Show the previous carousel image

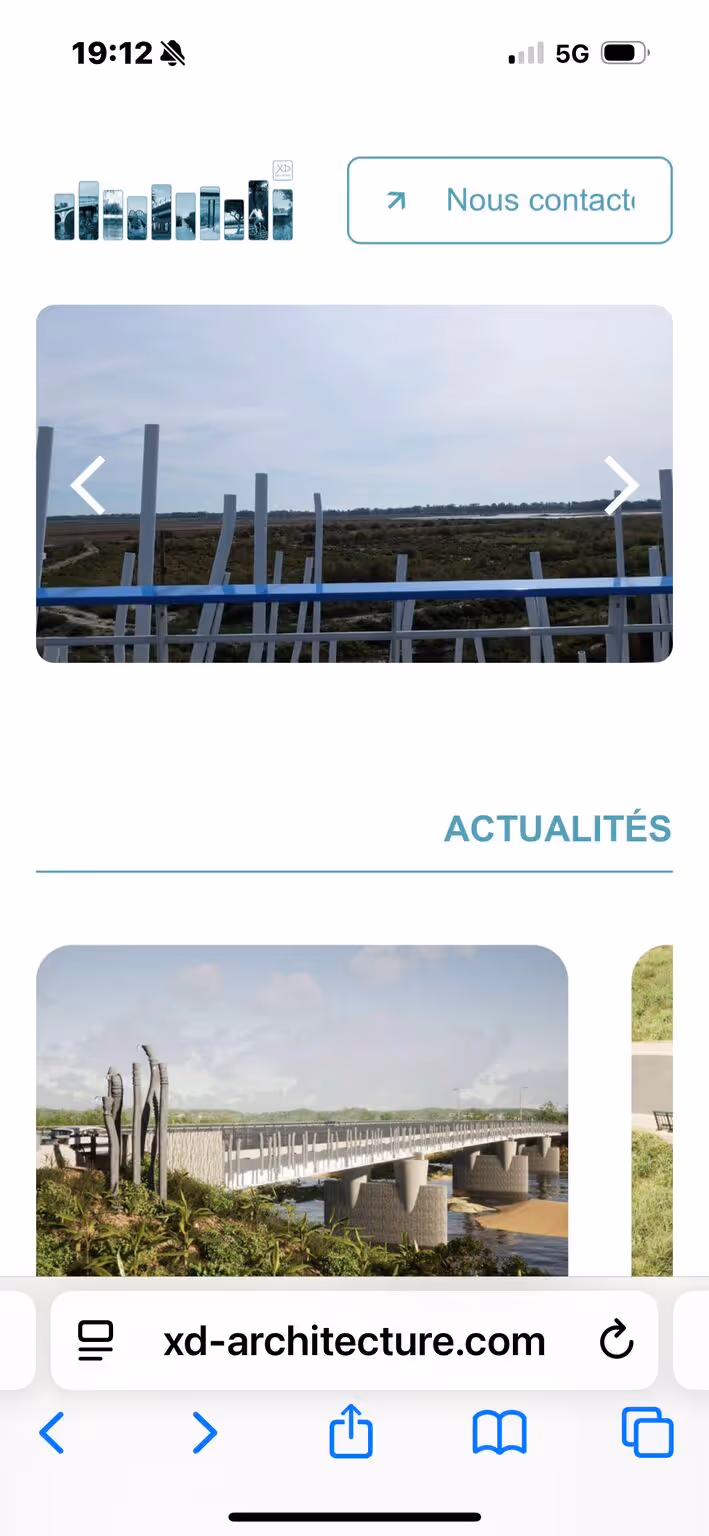[88, 485]
